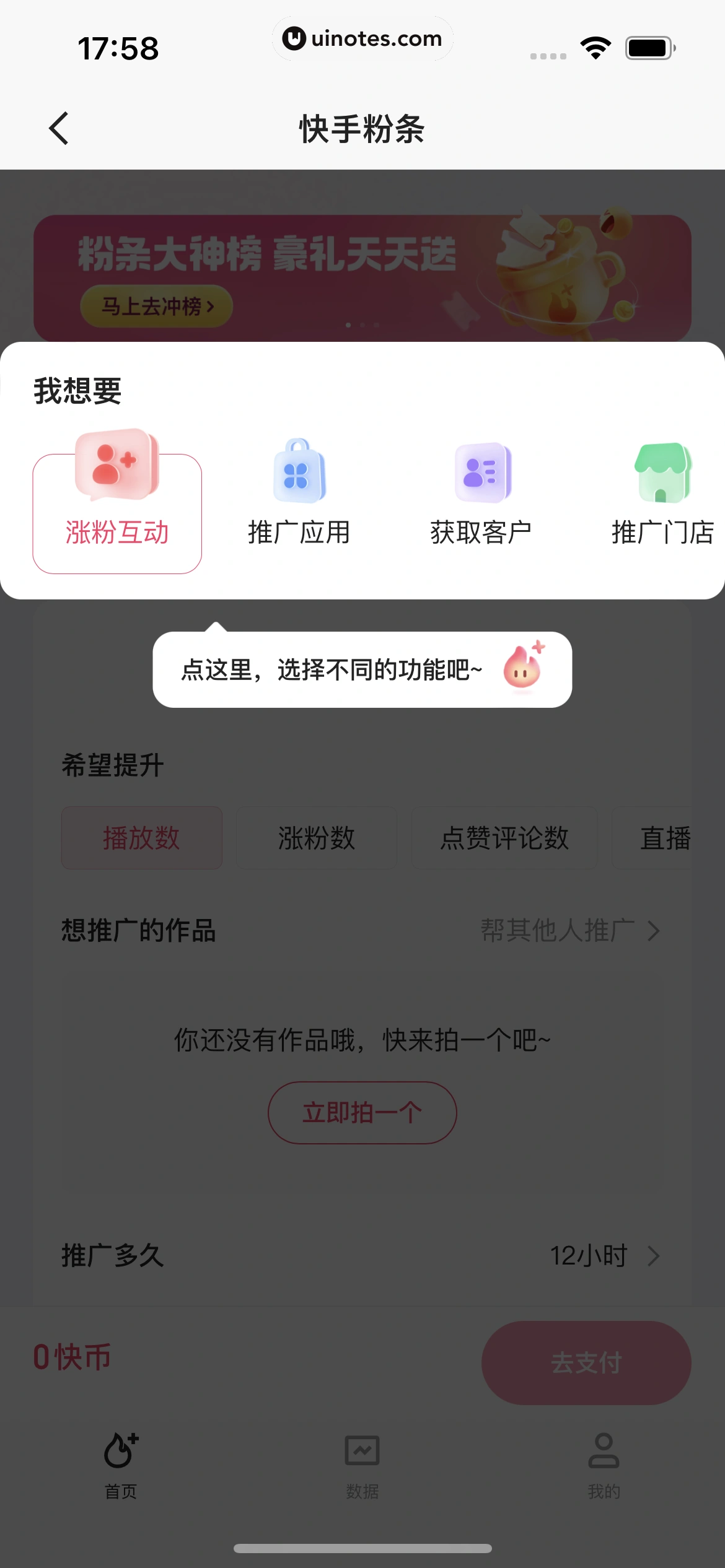Click the 立即拍一个 button

pyautogui.click(x=362, y=1112)
